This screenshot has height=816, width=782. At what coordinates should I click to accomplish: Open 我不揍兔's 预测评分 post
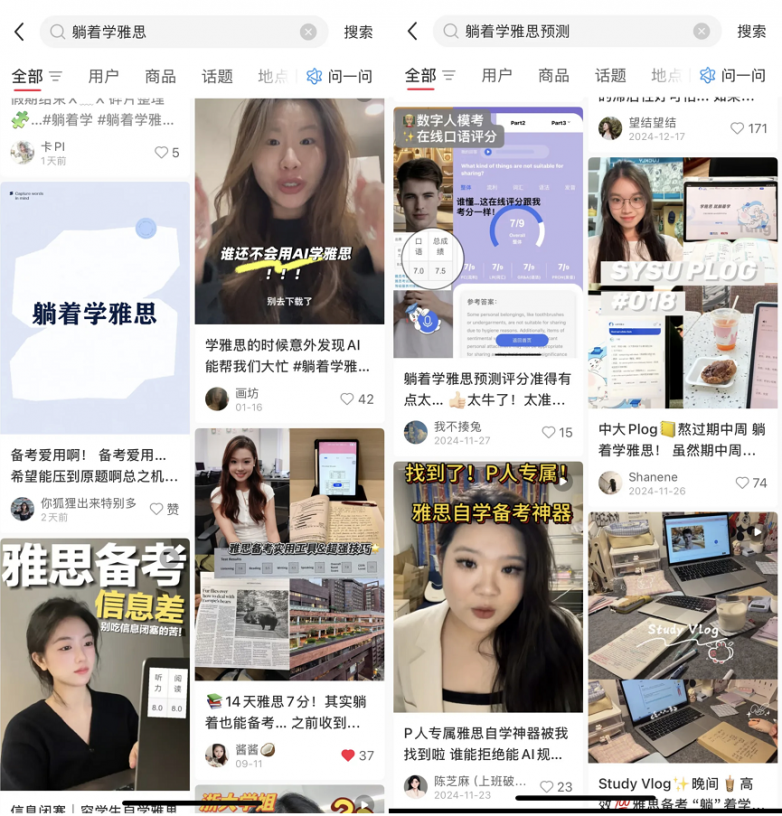(x=488, y=235)
